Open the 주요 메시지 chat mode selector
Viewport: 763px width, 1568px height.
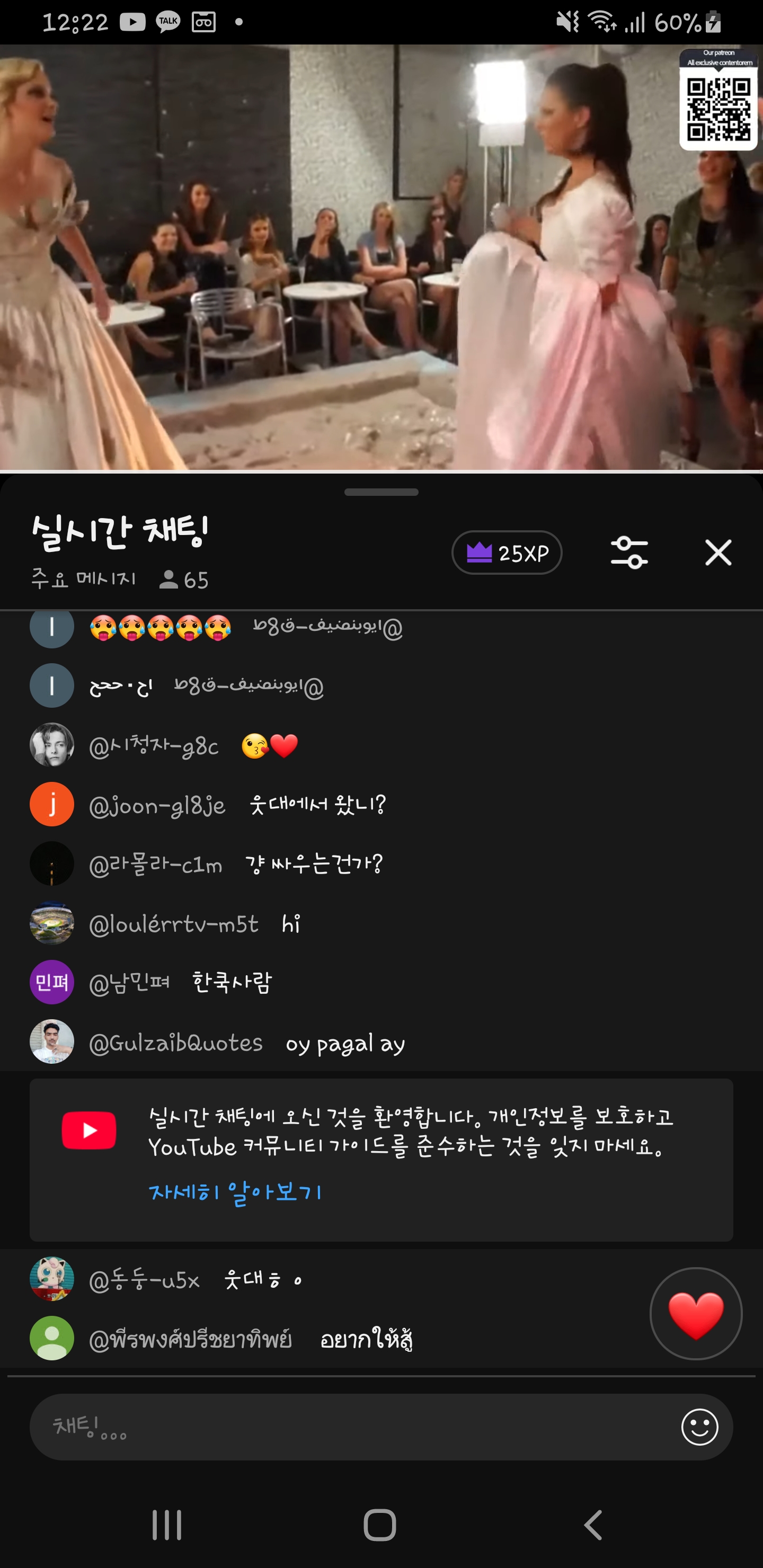83,579
